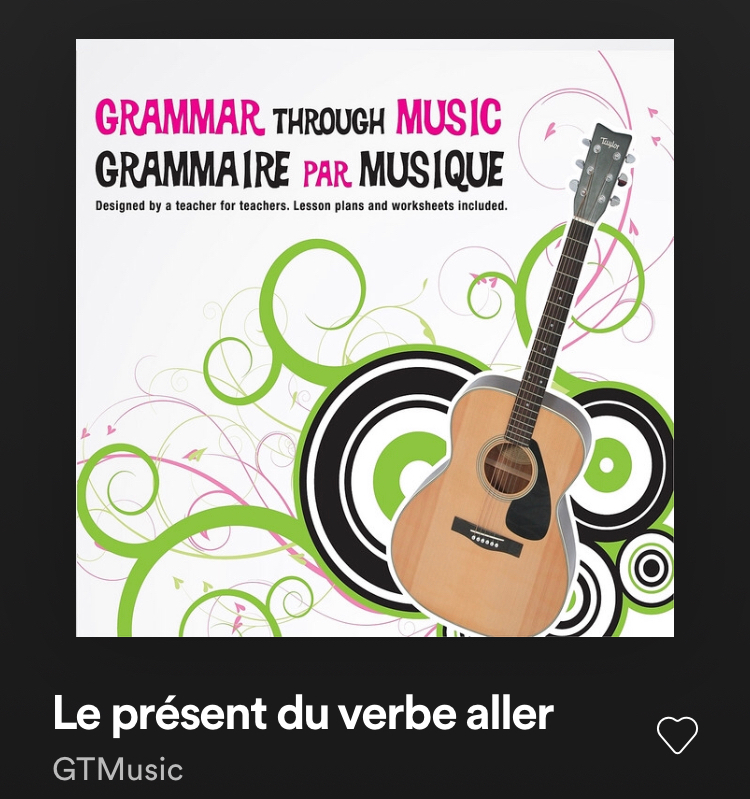This screenshot has width=750, height=799.
Task: Open the GTMusic artist page
Action: tap(118, 769)
